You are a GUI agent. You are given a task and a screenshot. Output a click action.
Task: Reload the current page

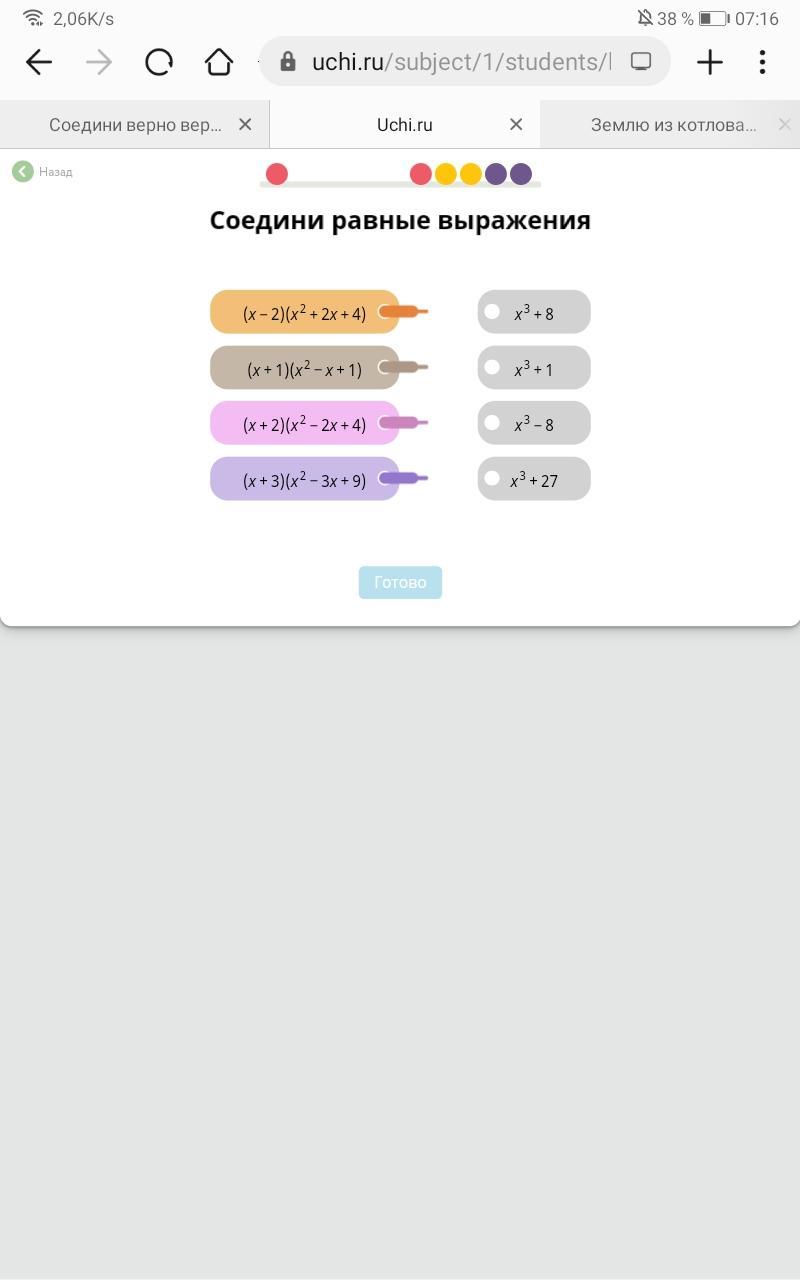pos(159,62)
